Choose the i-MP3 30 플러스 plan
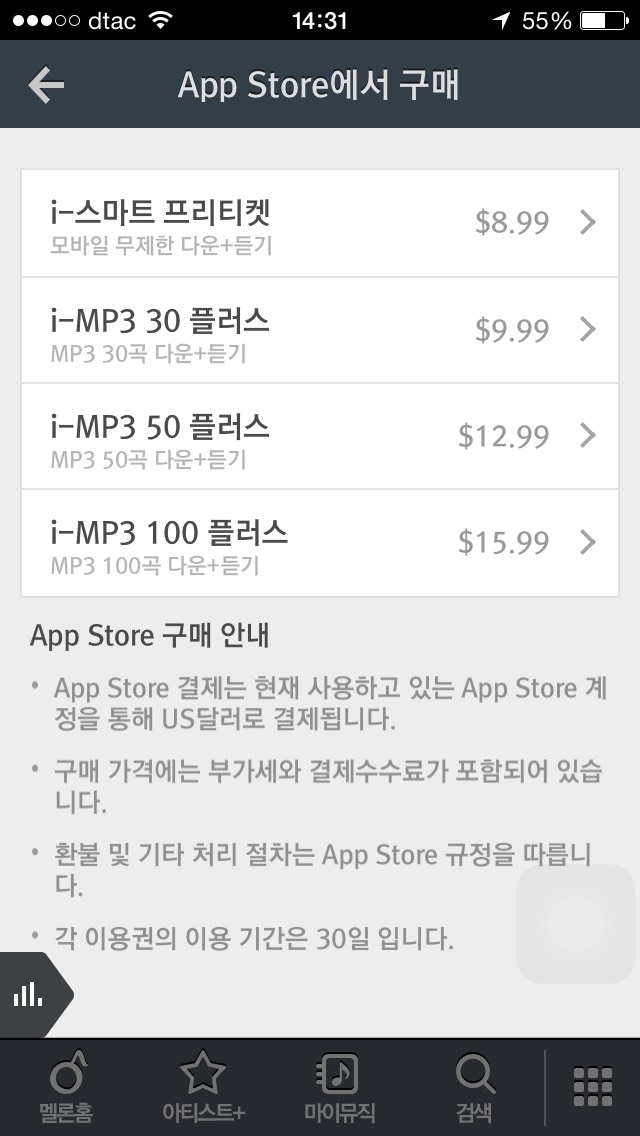This screenshot has width=640, height=1136. coord(320,330)
